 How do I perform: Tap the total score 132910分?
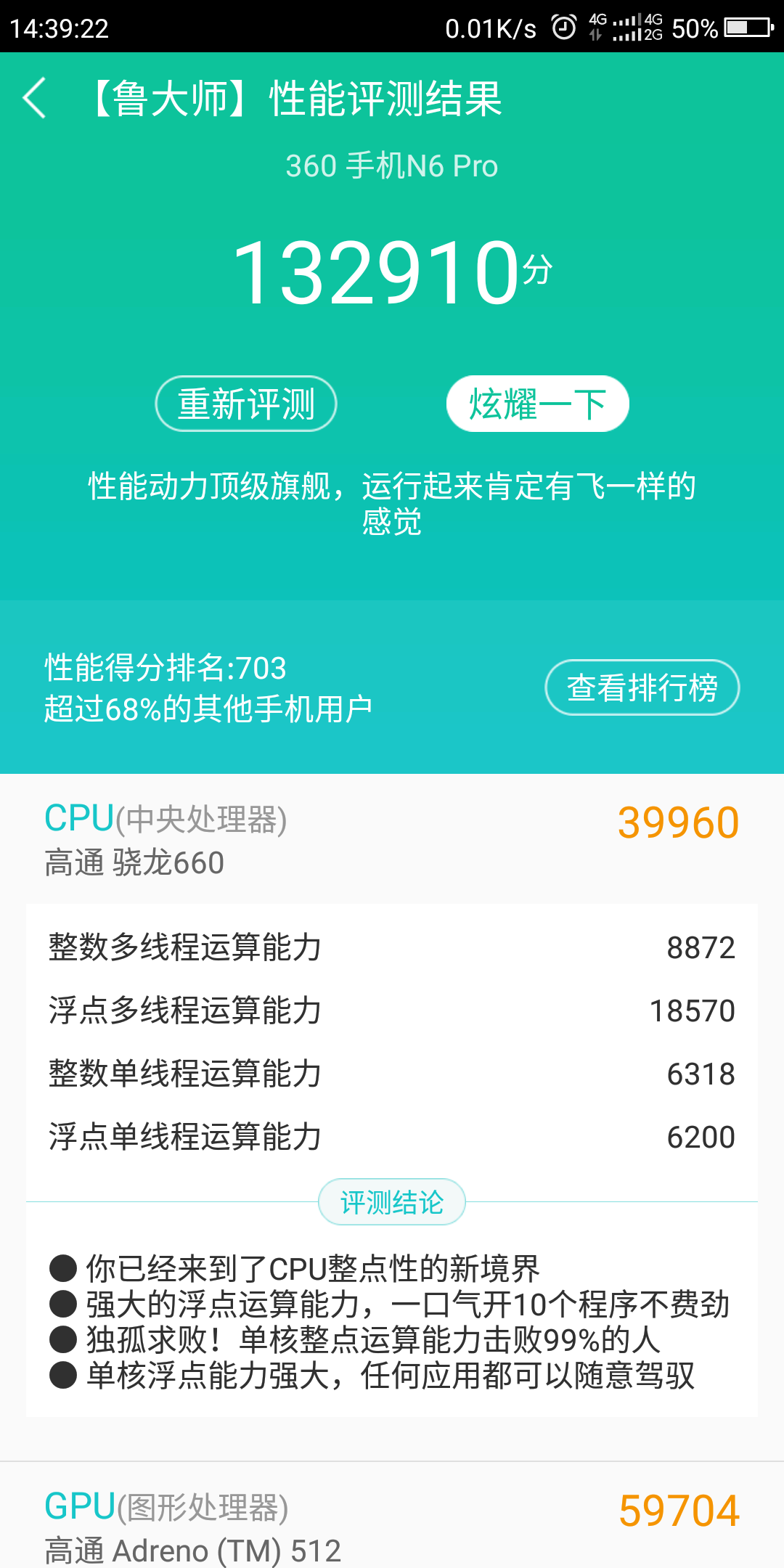click(x=392, y=269)
